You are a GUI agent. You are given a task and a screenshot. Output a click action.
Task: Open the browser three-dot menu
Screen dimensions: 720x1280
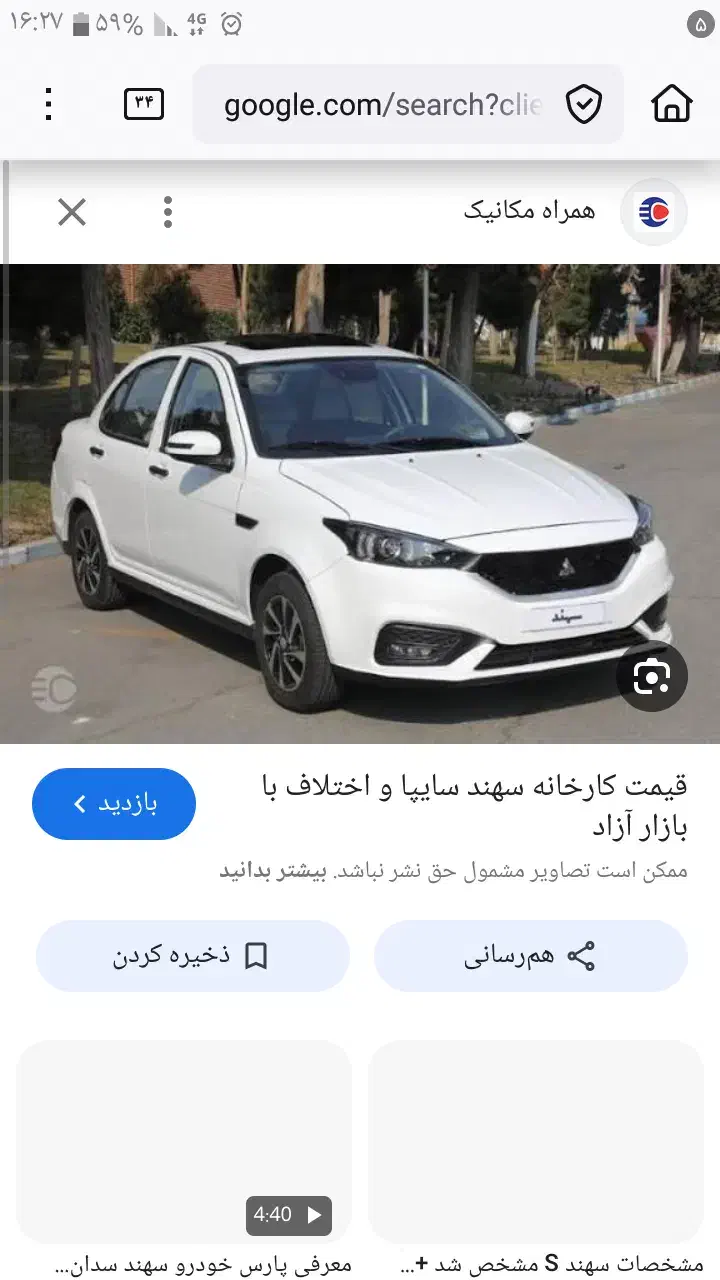pos(47,104)
